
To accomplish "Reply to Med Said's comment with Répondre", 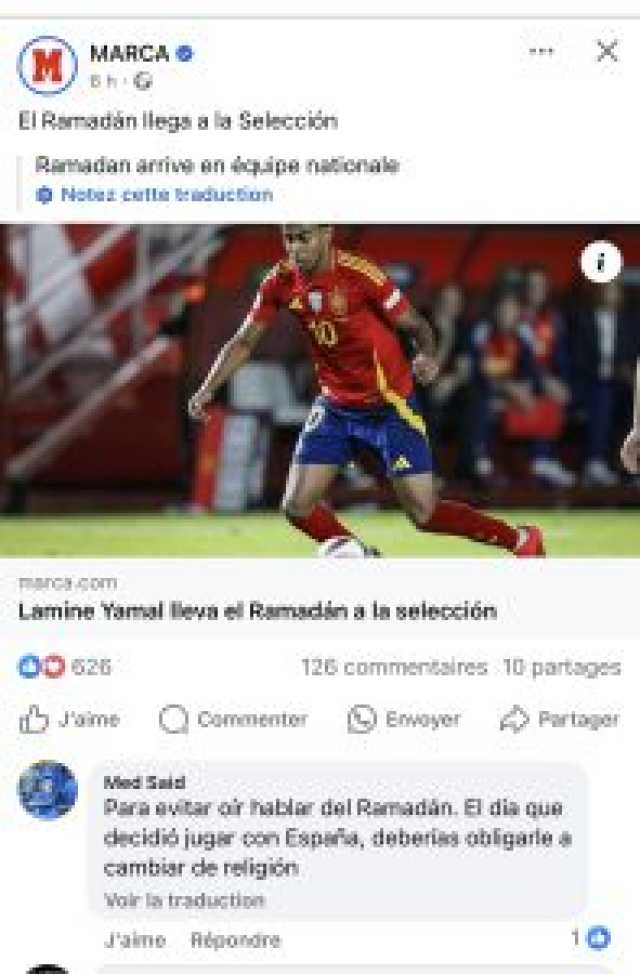I will pyautogui.click(x=235, y=940).
